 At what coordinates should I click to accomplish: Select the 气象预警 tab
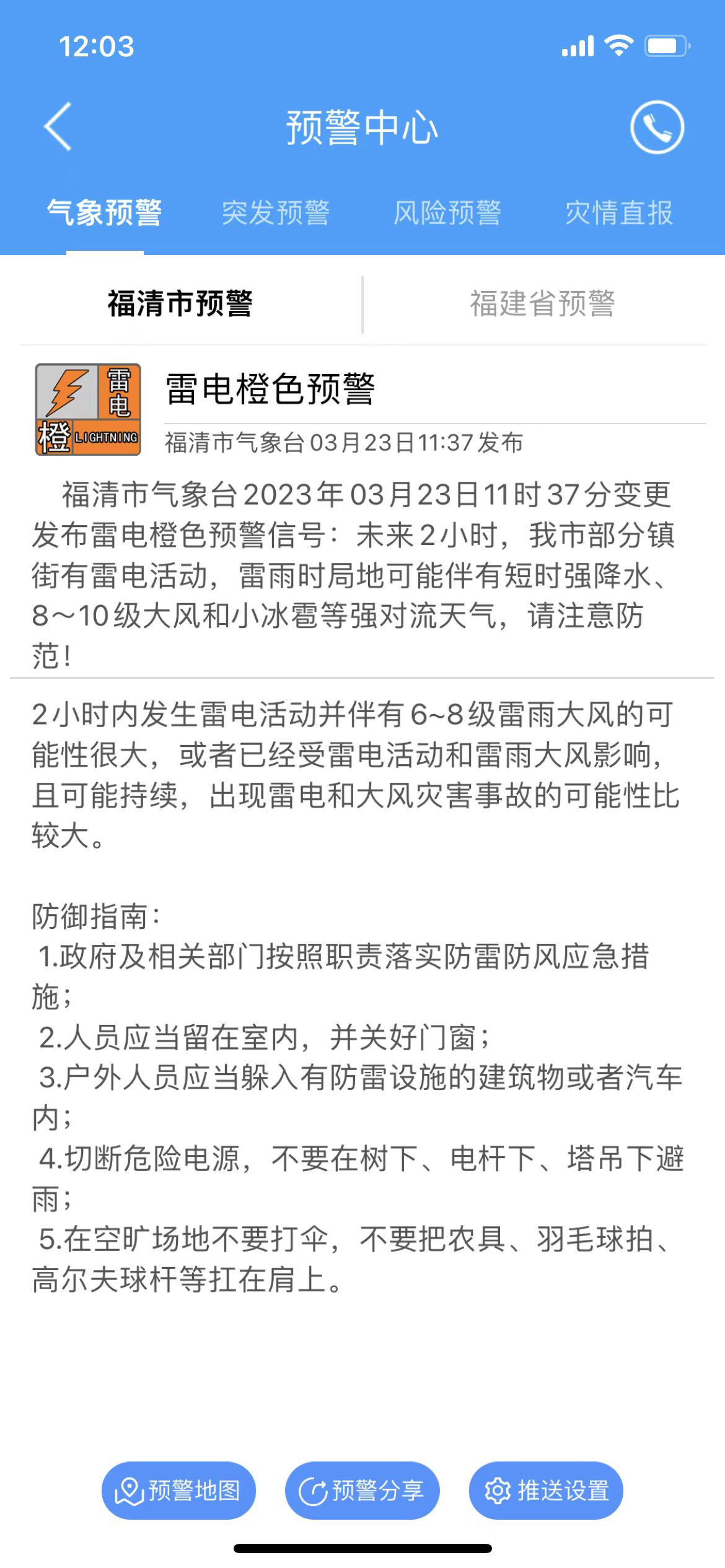coord(105,212)
